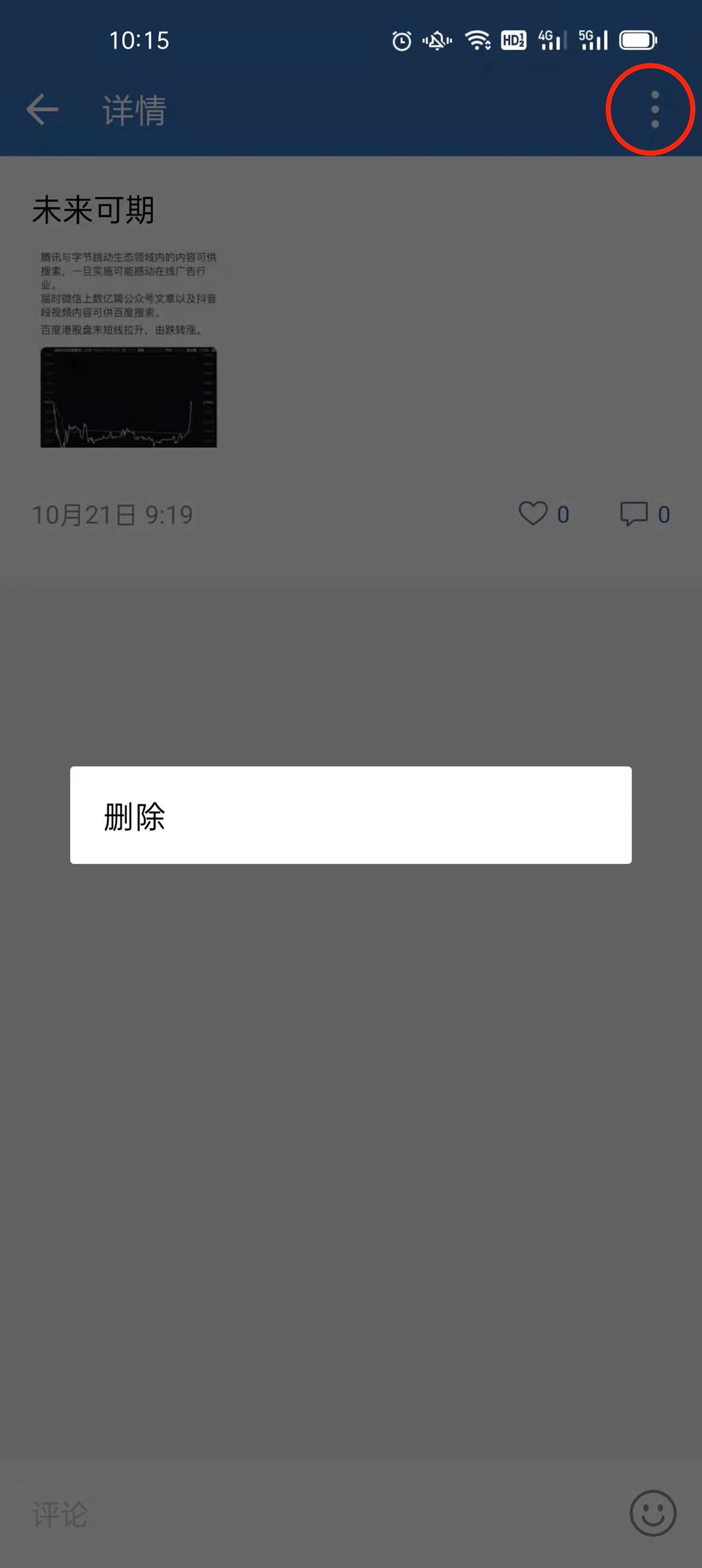Tap the battery indicator in the status bar
This screenshot has width=702, height=1568.
pyautogui.click(x=637, y=39)
